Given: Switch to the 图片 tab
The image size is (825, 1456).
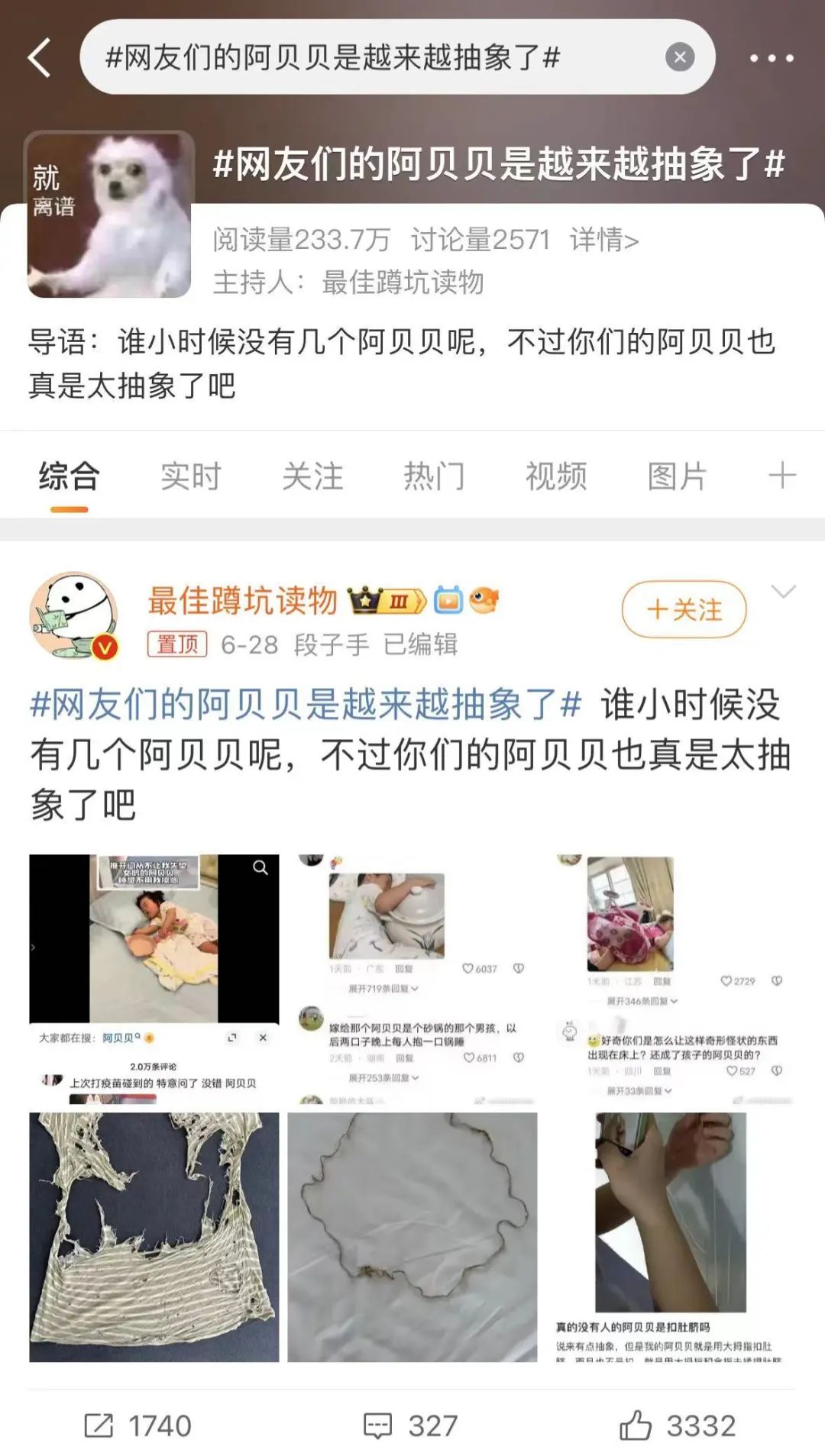Looking at the screenshot, I should point(678,476).
